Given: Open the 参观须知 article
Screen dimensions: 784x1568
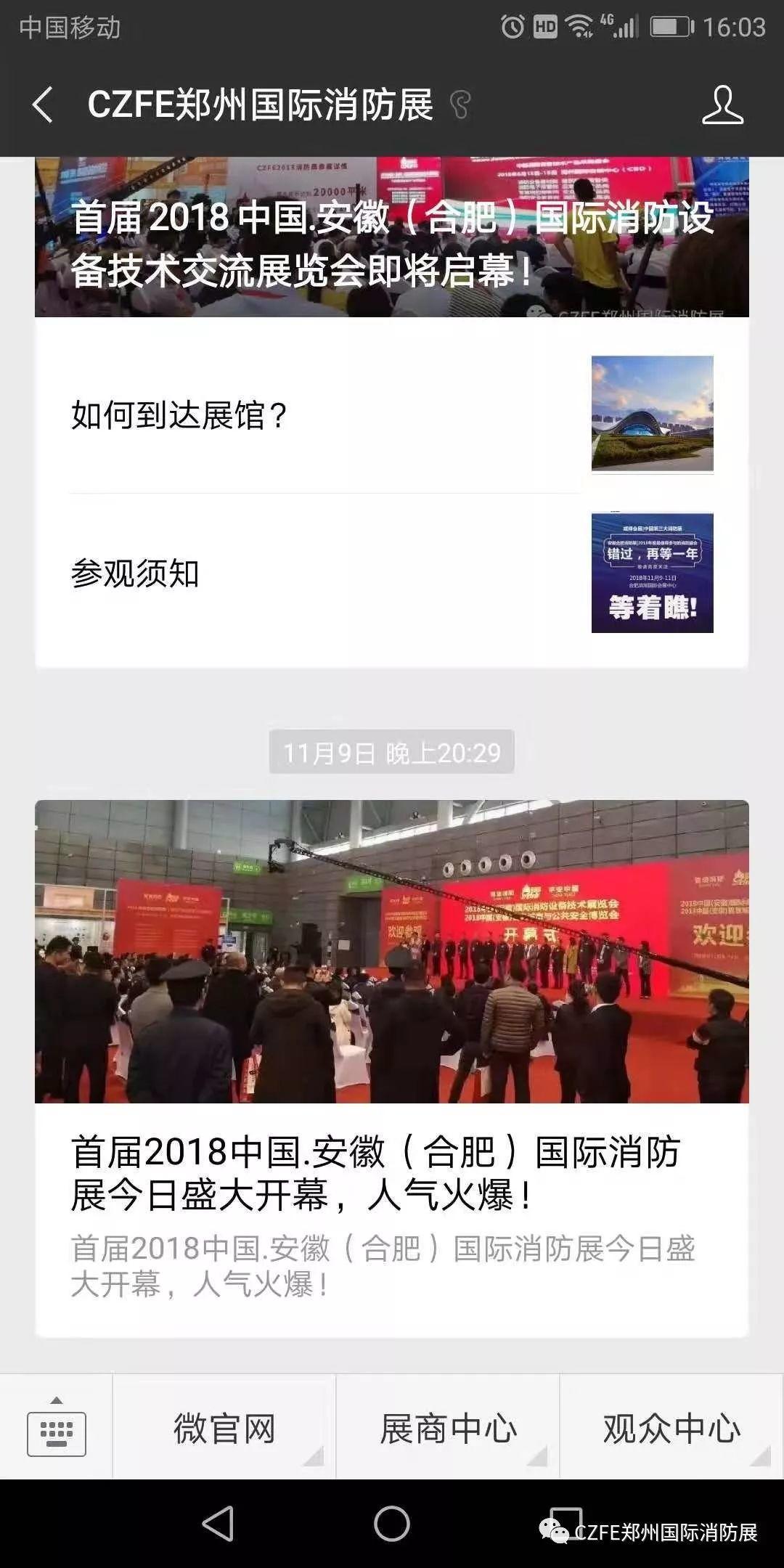Looking at the screenshot, I should [x=392, y=573].
